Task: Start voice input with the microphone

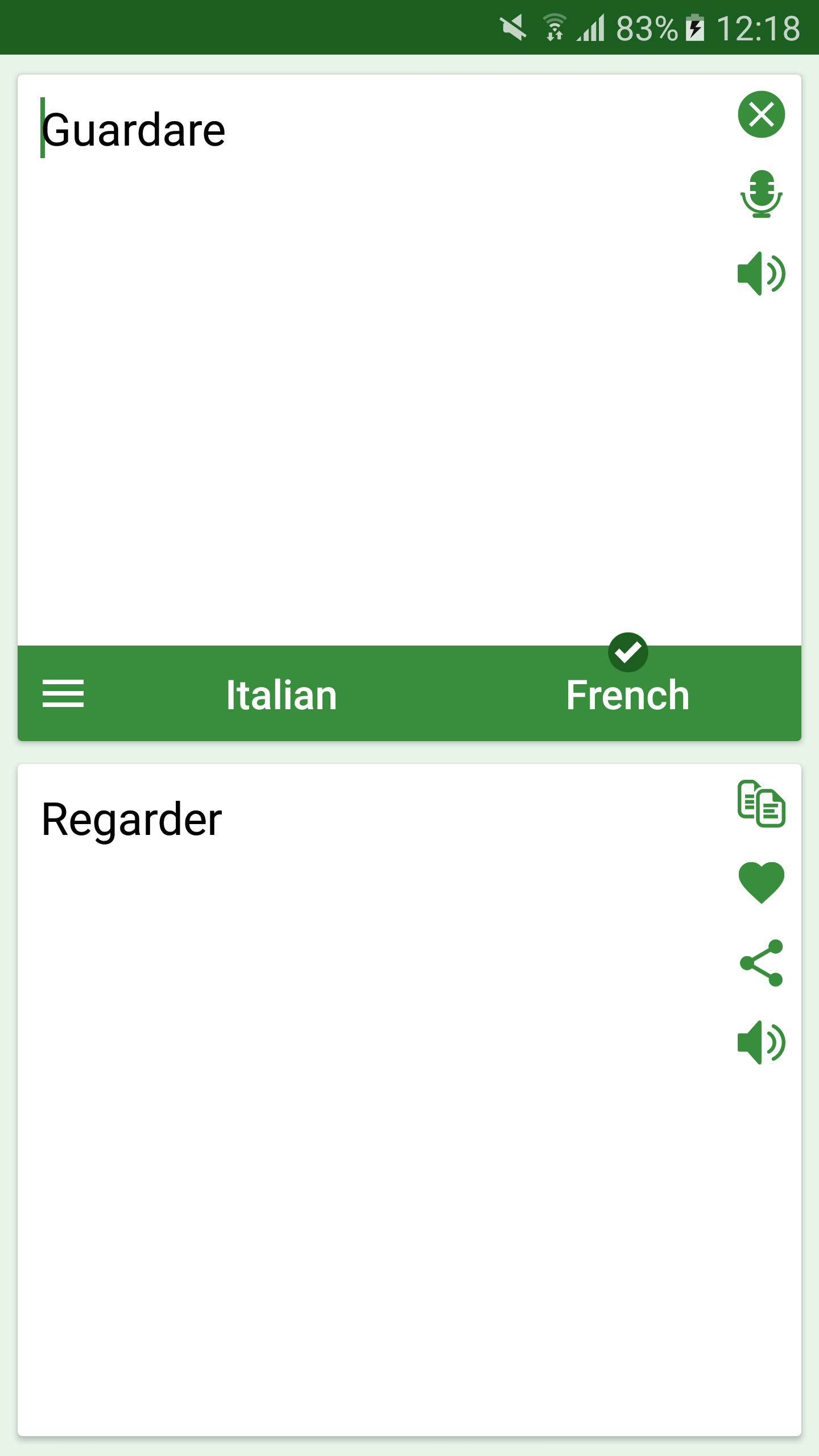Action: pyautogui.click(x=761, y=194)
